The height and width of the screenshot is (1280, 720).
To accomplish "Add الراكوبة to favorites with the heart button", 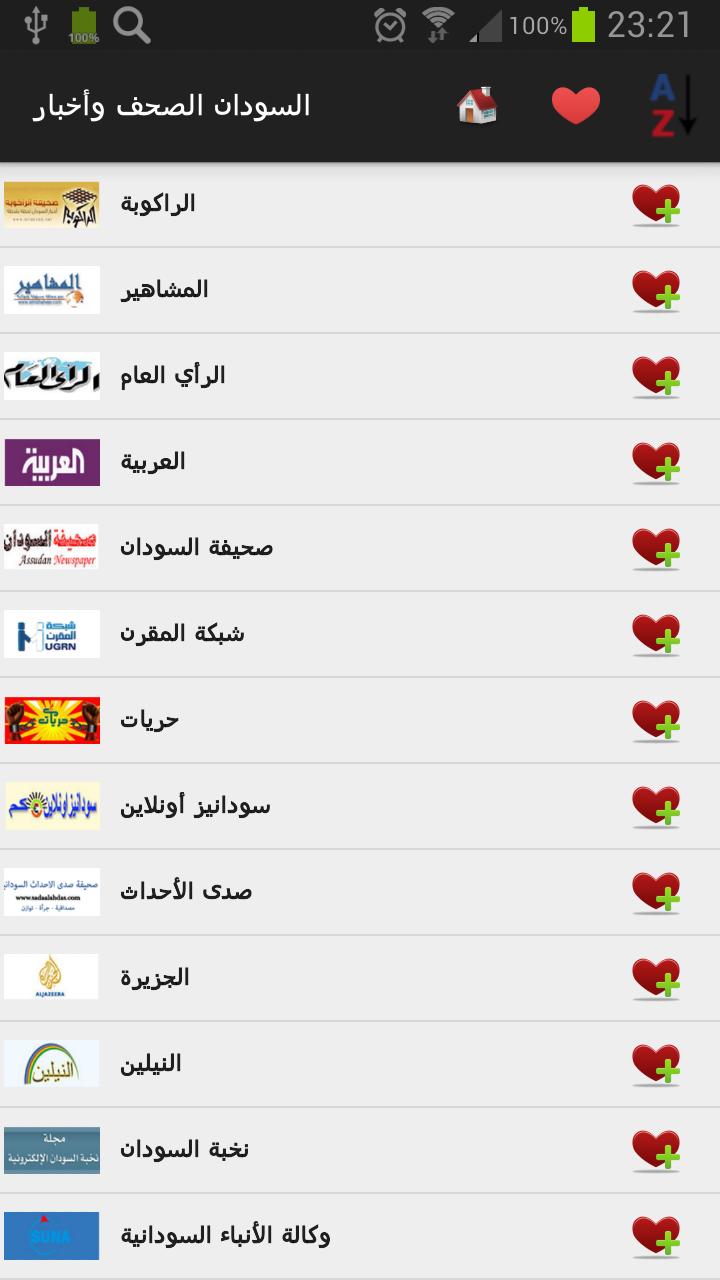I will click(657, 203).
